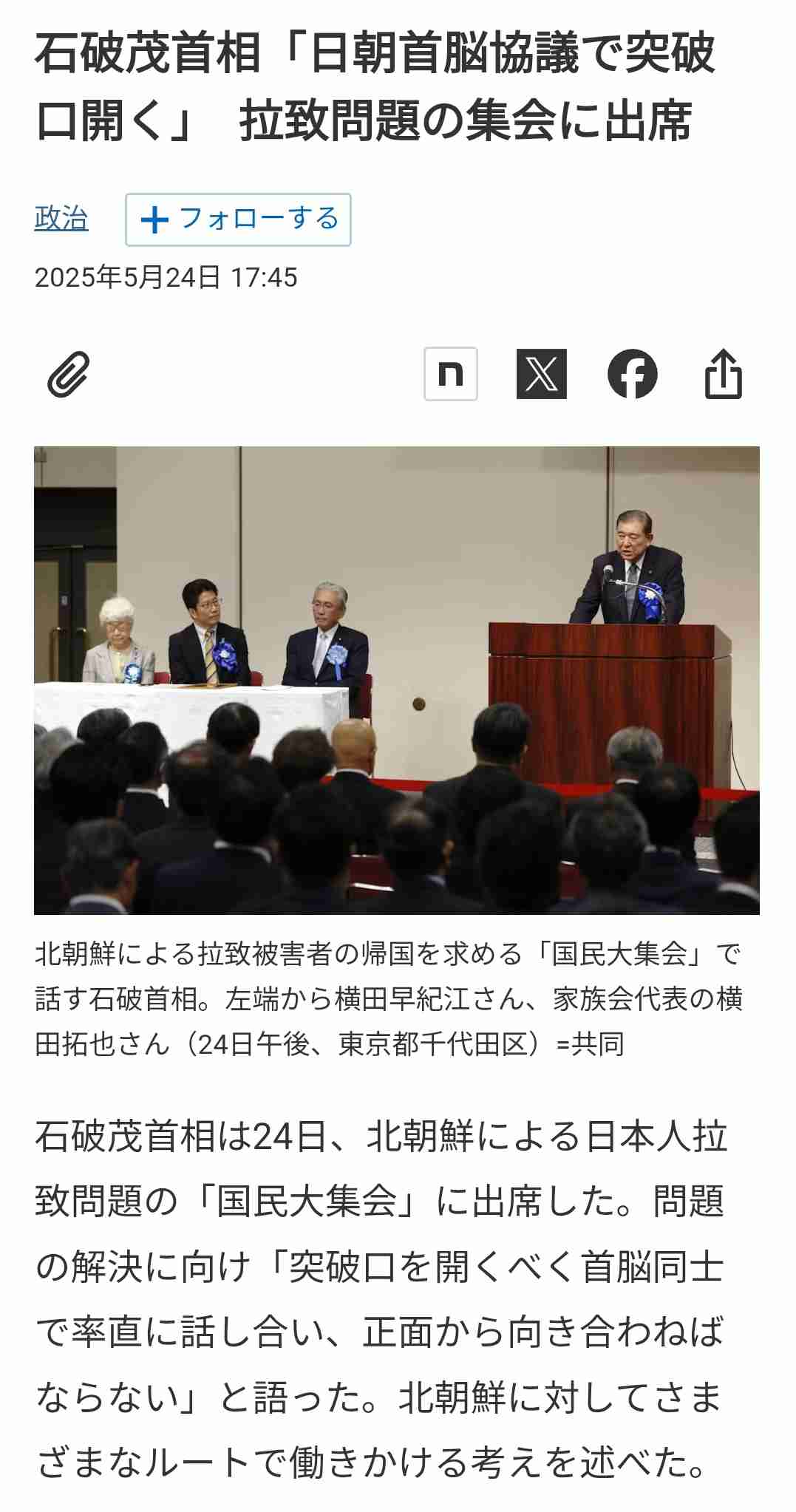Clip this article with the paperclip icon

(x=69, y=374)
